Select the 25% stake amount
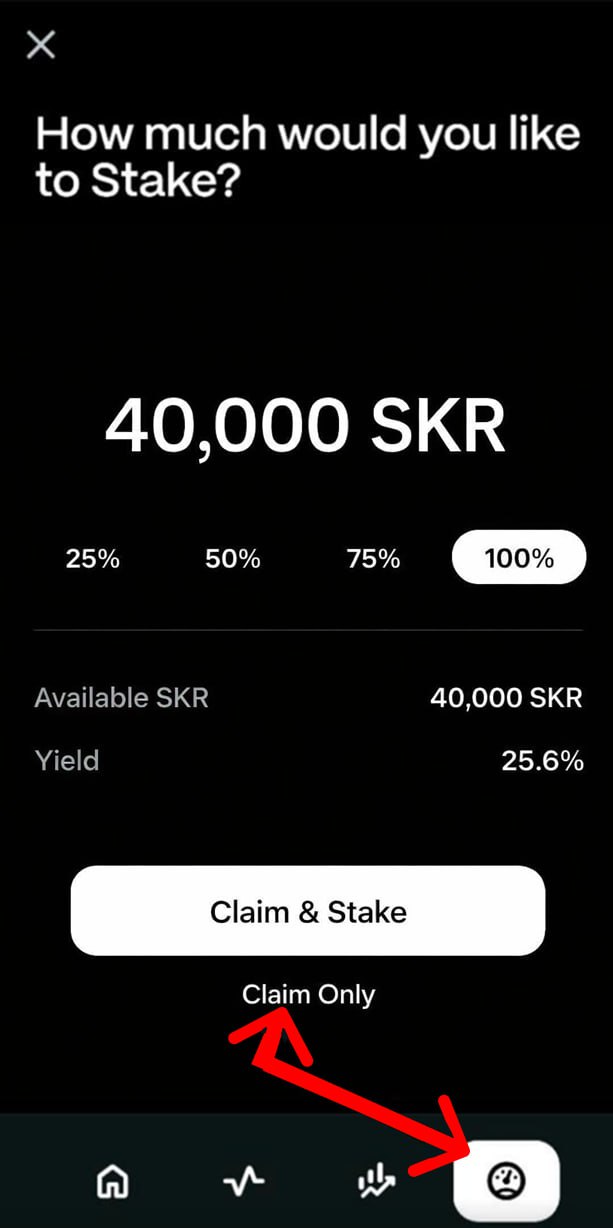Viewport: 613px width, 1228px height. (x=93, y=558)
